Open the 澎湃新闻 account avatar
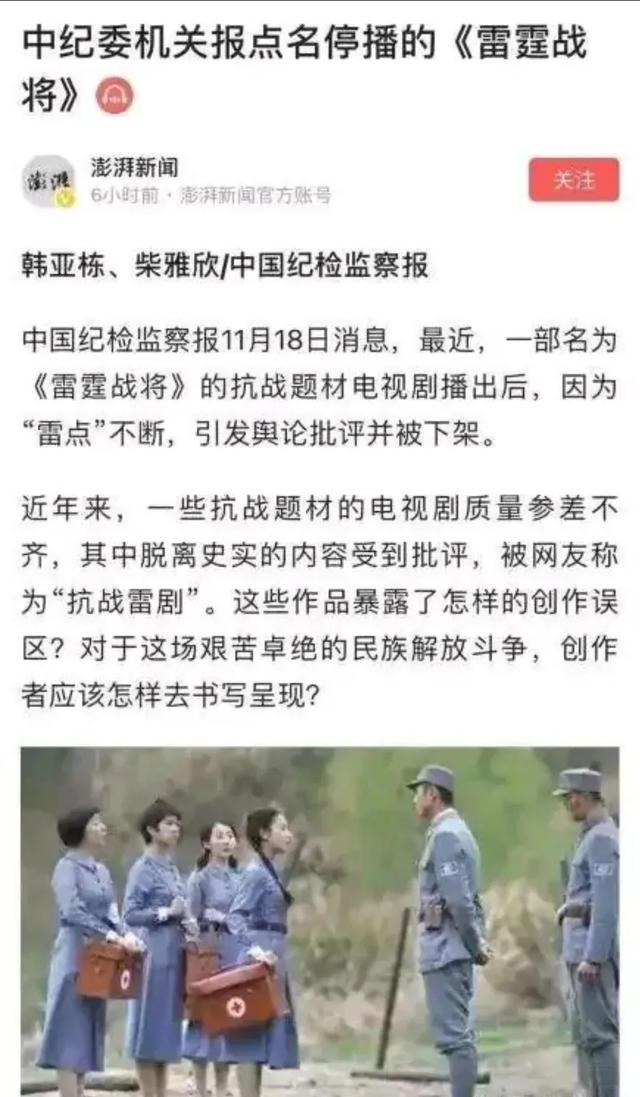 coord(49,181)
